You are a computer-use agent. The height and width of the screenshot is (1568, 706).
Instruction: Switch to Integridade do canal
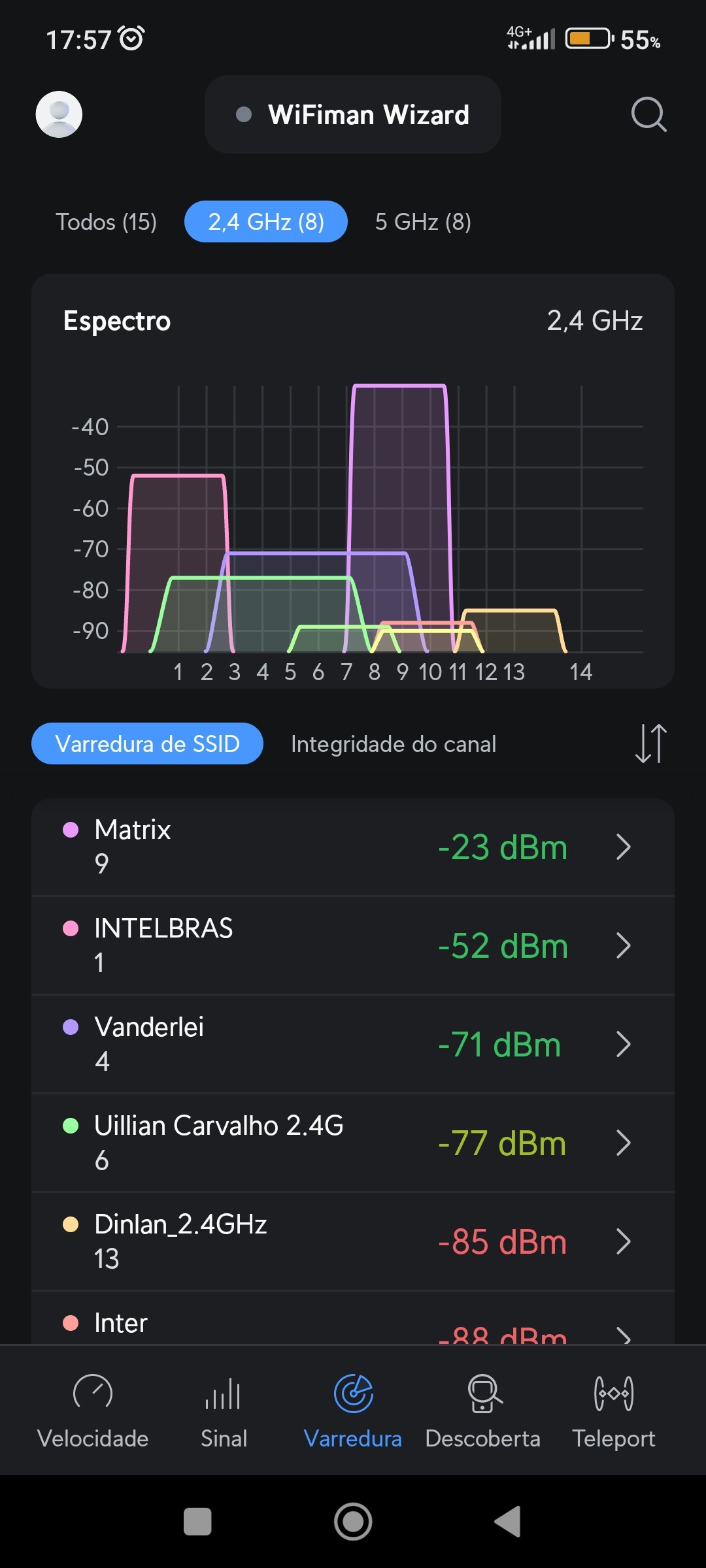tap(394, 744)
